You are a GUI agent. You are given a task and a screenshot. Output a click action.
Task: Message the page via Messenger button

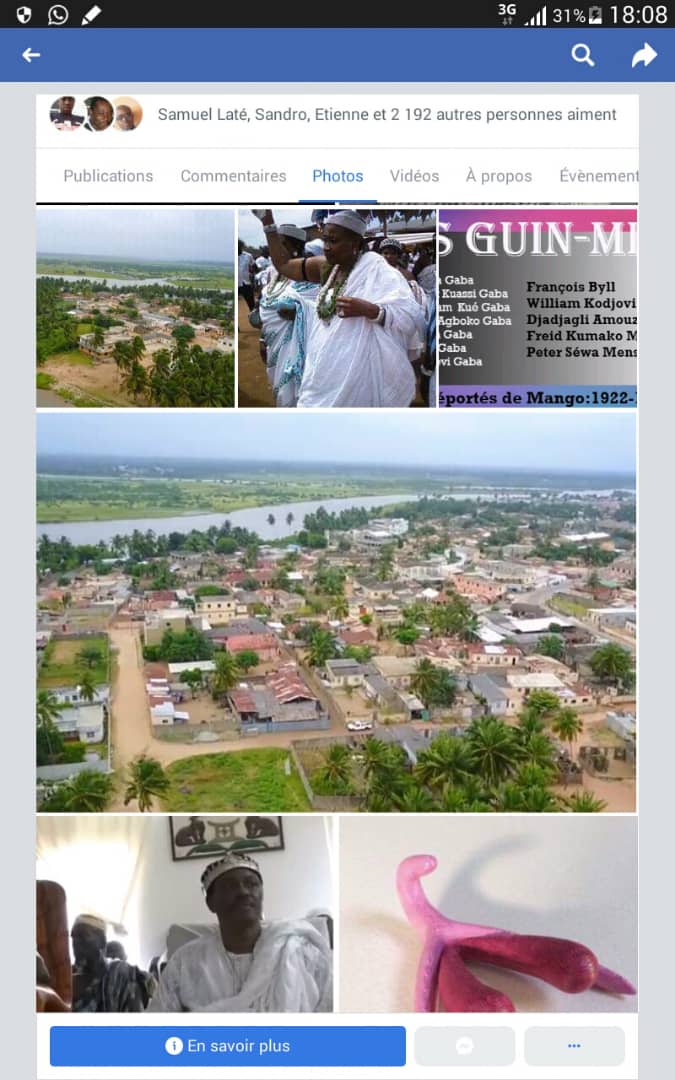[x=464, y=1046]
